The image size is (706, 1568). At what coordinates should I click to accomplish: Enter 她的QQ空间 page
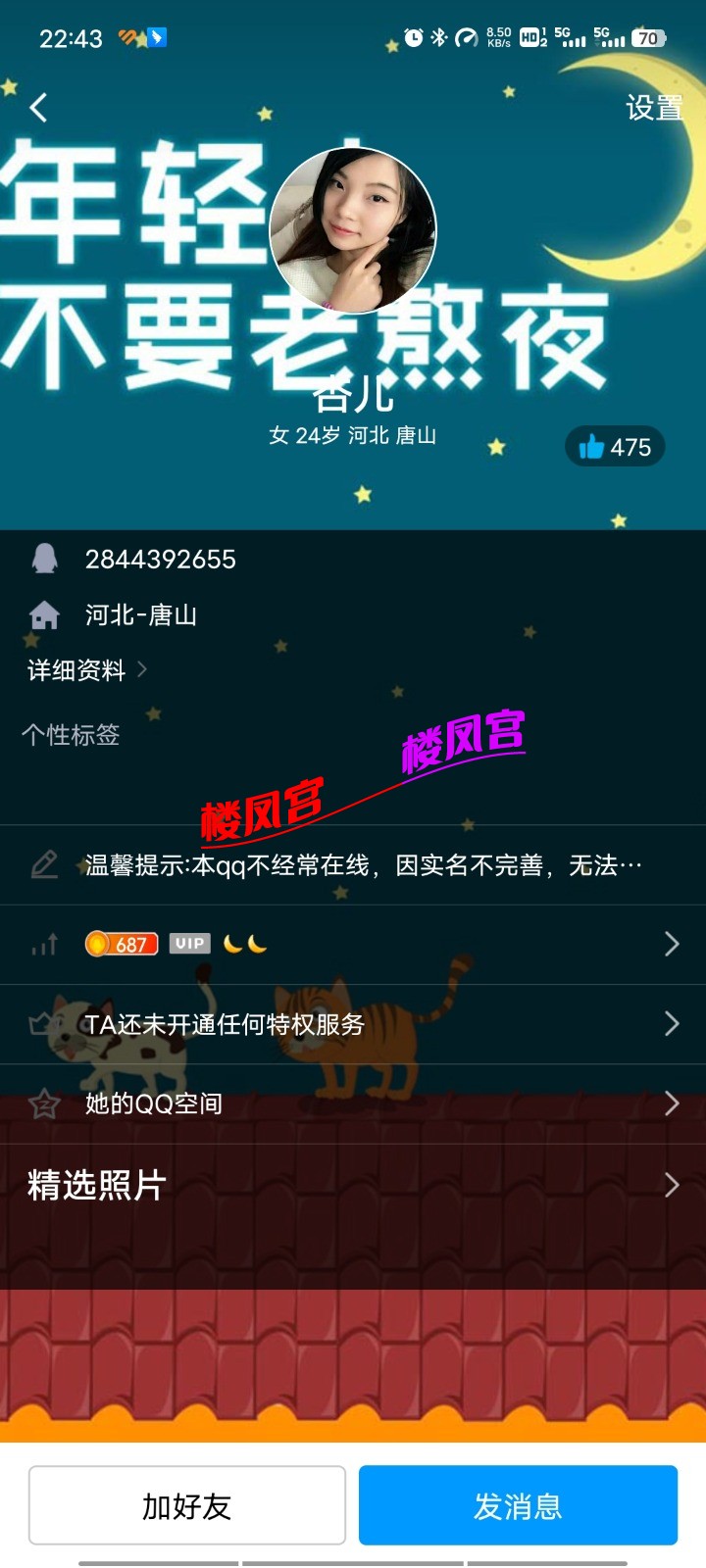pyautogui.click(x=153, y=1103)
